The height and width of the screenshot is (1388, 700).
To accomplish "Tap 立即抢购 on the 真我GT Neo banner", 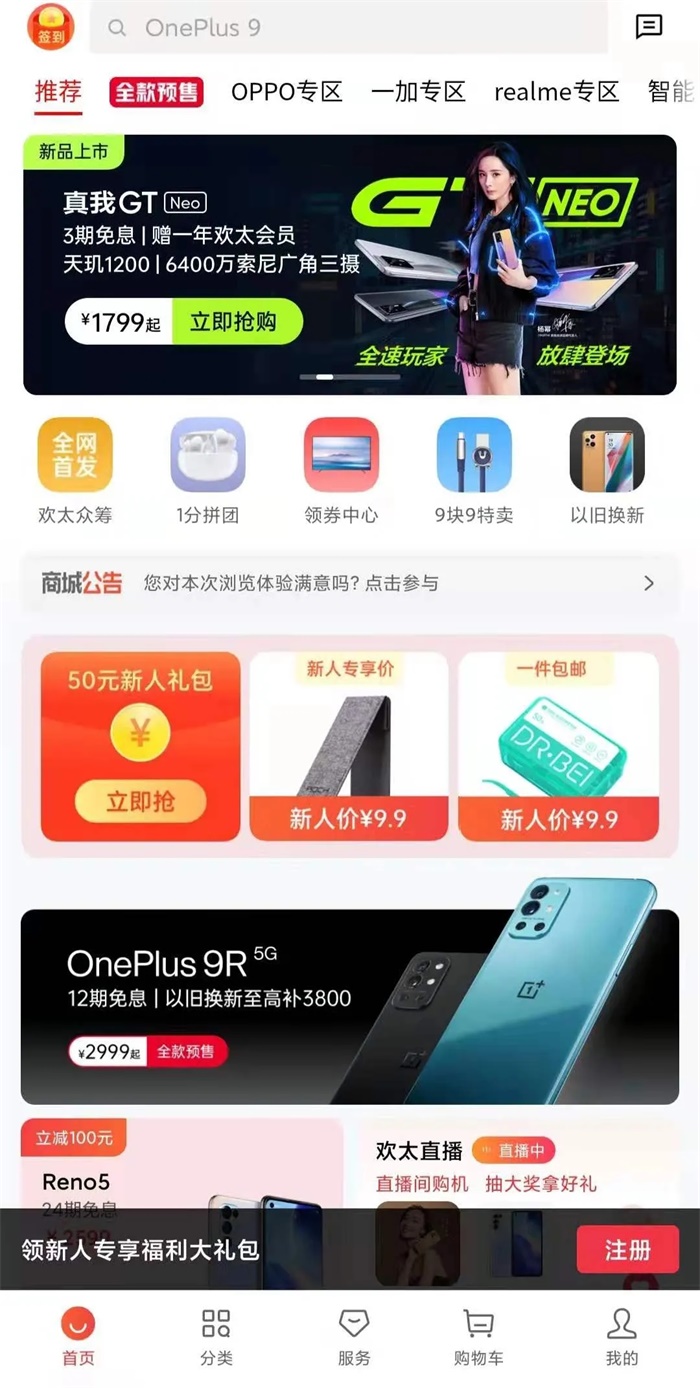I will coord(236,321).
